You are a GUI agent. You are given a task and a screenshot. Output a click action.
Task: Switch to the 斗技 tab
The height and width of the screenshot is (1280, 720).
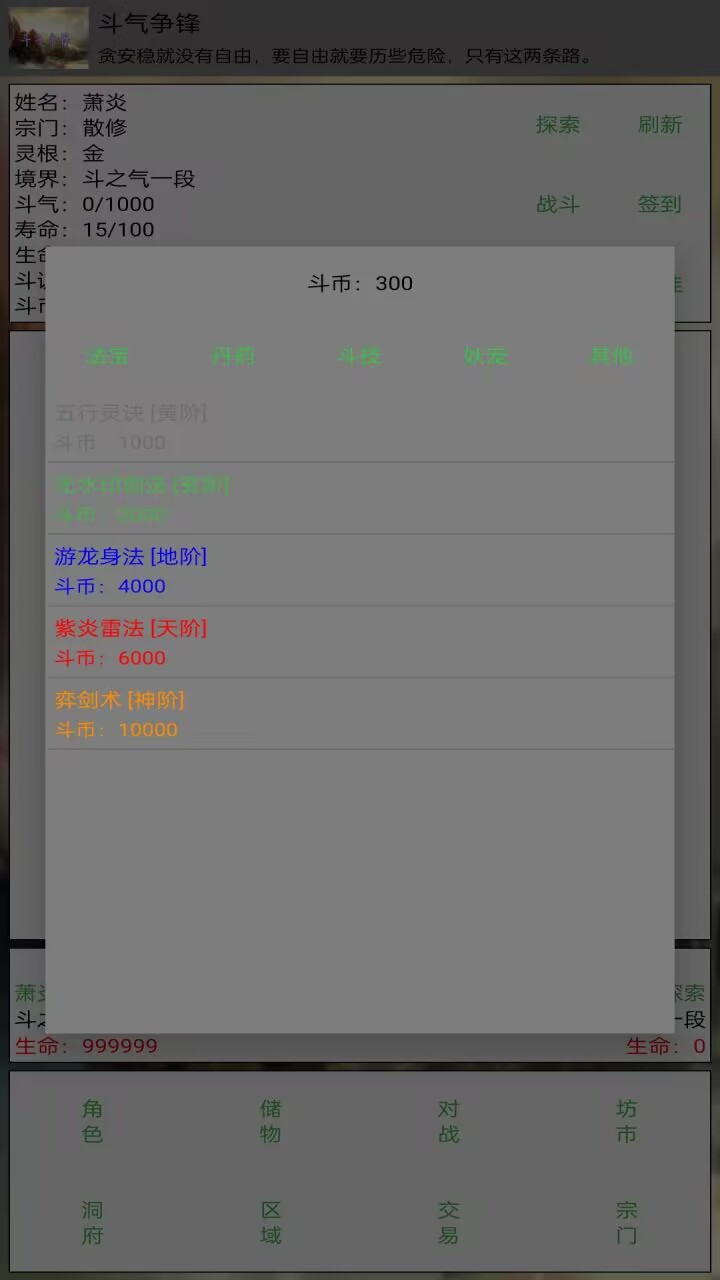click(359, 356)
